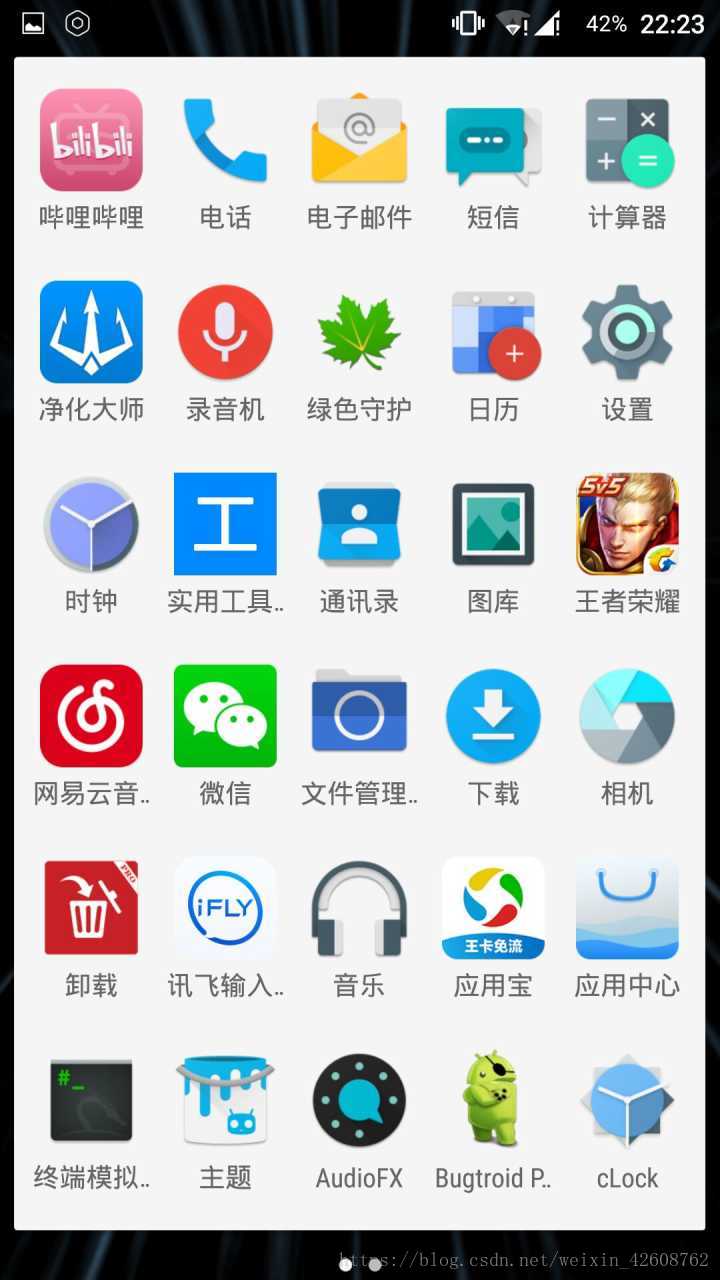Viewport: 720px width, 1280px height.
Task: Launch the 时钟 clock app
Action: click(91, 524)
